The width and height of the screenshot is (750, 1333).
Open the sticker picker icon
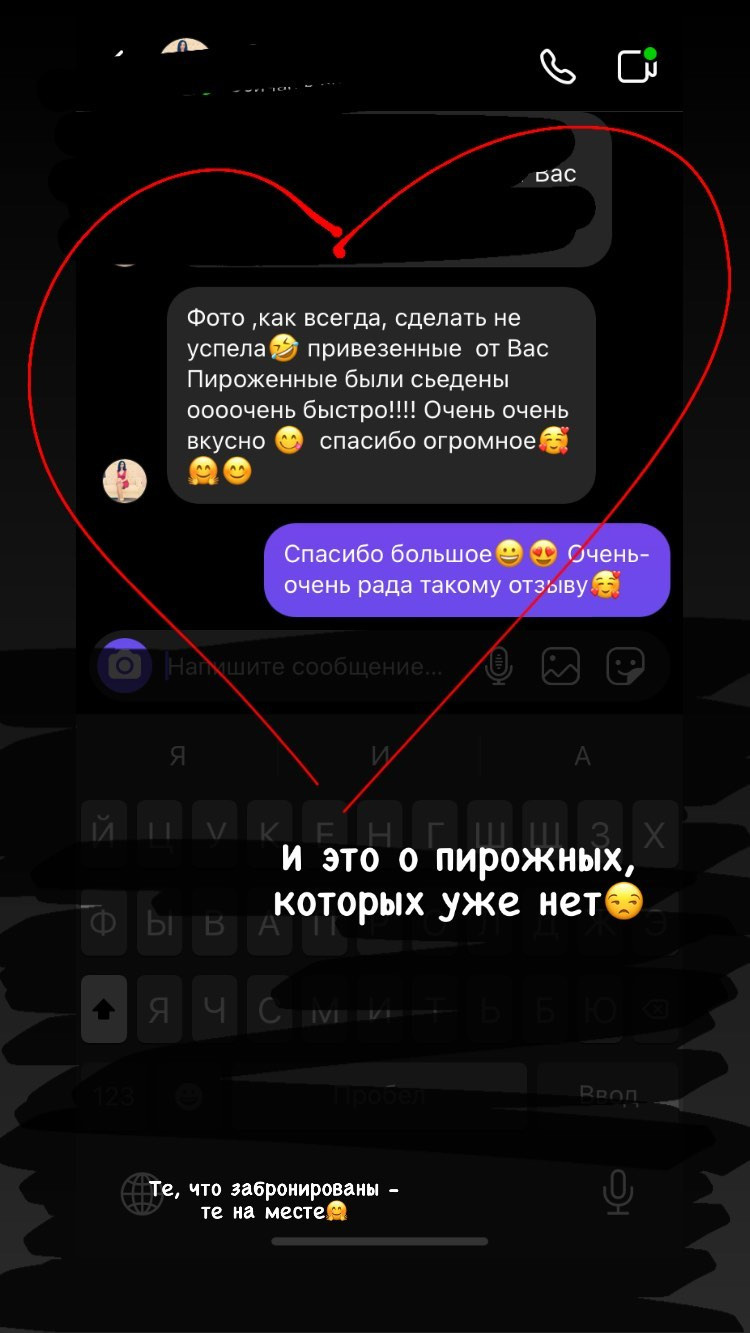click(x=625, y=663)
